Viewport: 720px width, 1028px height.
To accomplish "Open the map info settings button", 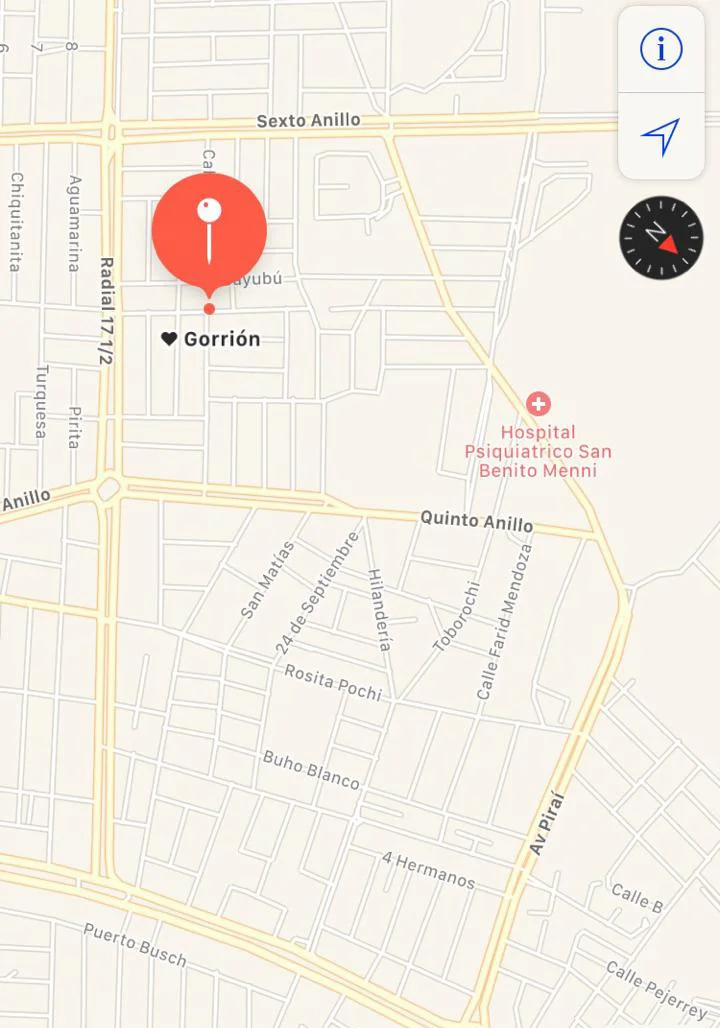I will [x=661, y=49].
